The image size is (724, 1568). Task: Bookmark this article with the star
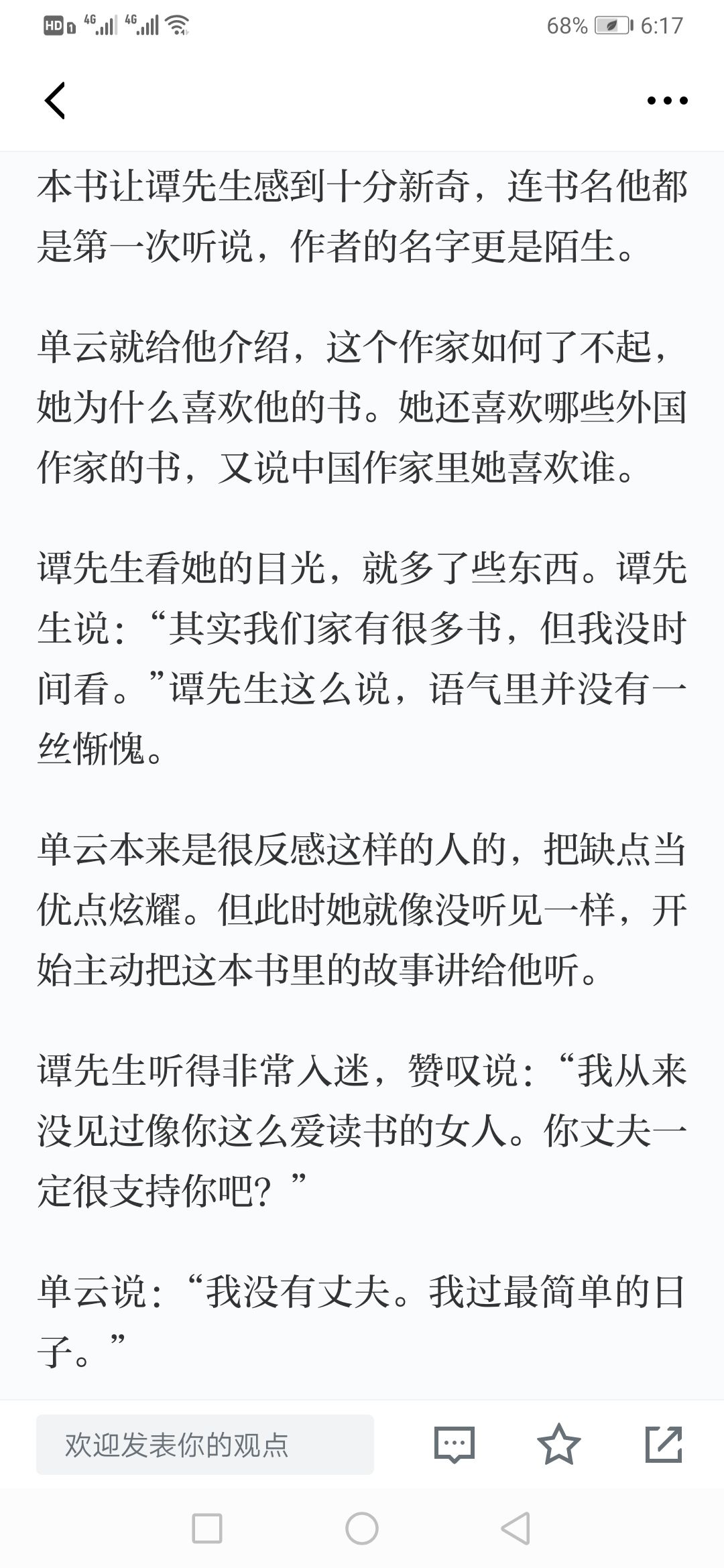558,1444
